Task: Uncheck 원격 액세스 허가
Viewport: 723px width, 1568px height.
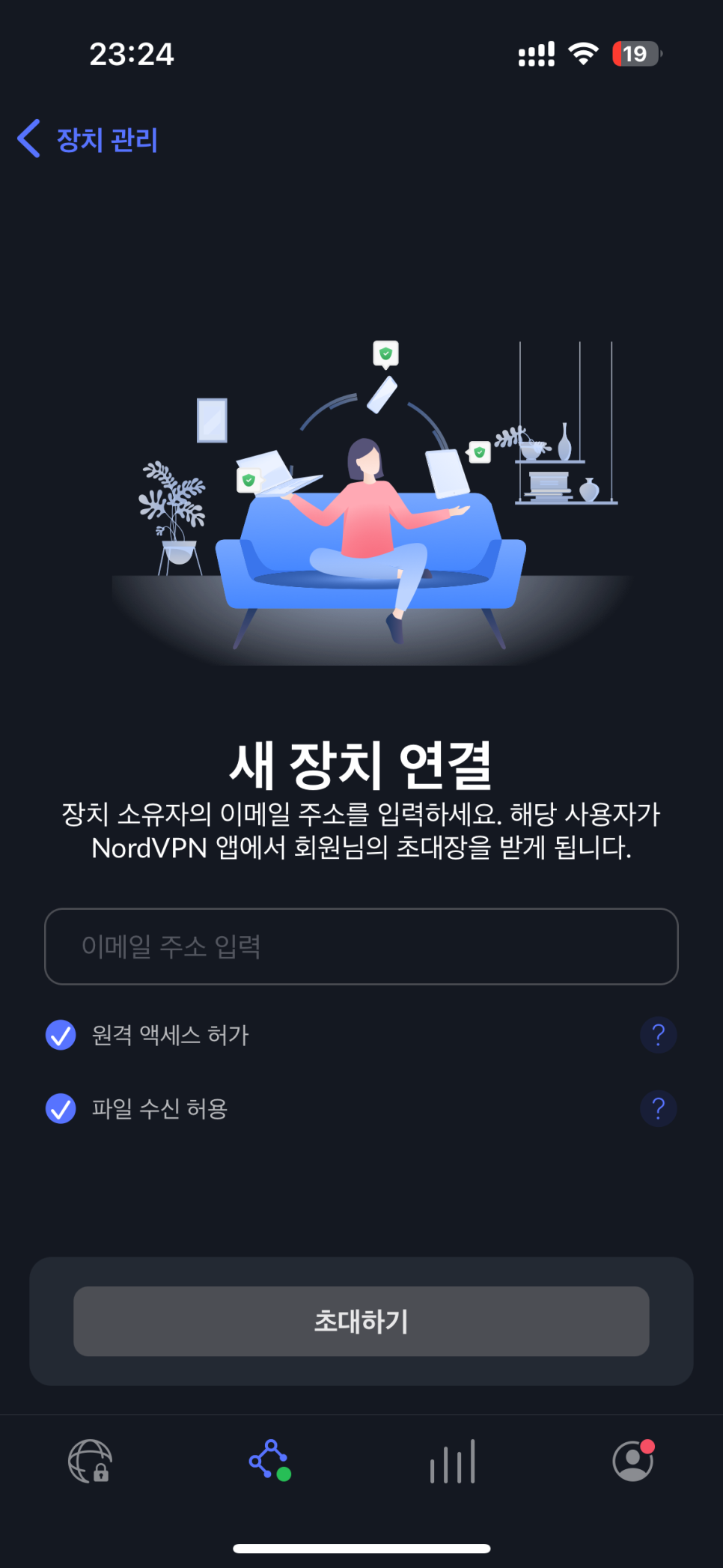Action: 61,1035
